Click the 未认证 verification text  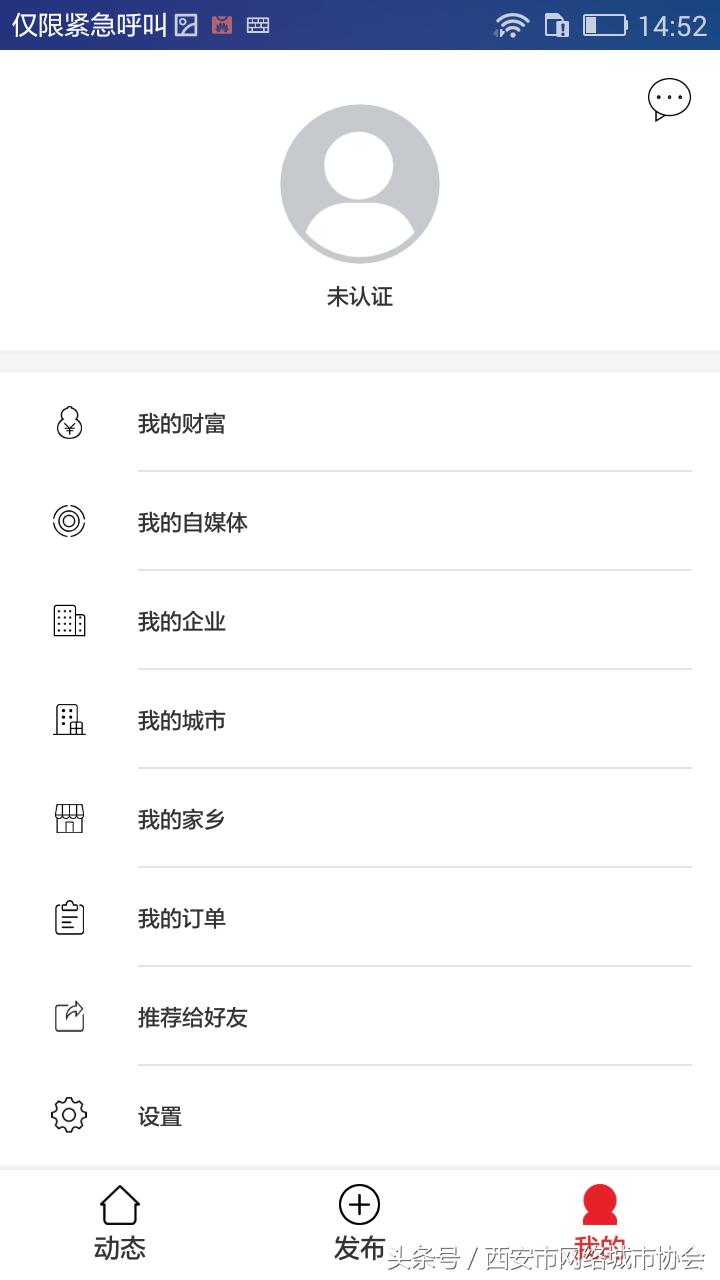click(x=359, y=296)
